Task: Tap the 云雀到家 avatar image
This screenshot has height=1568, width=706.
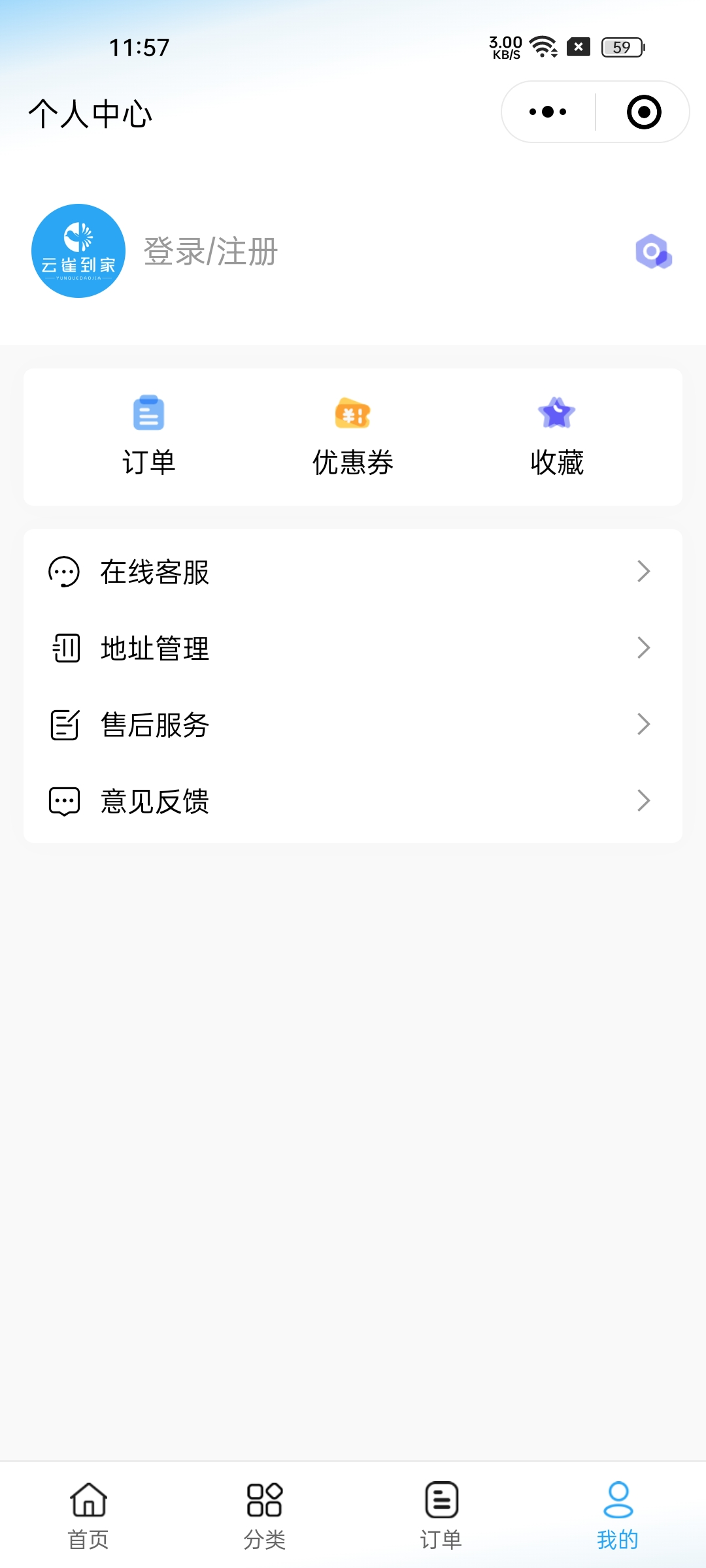Action: click(78, 251)
